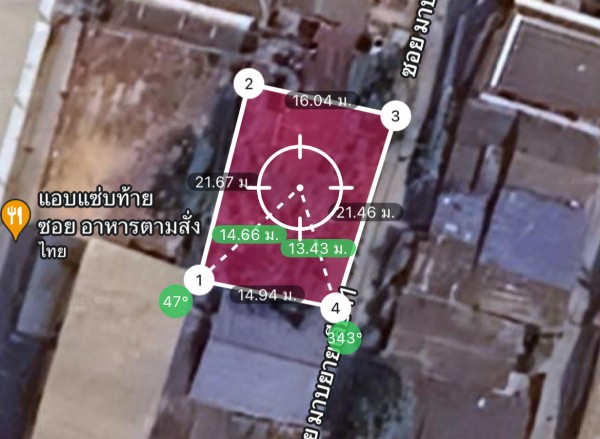600x439 pixels.
Task: Select boundary point 4
Action: click(x=335, y=307)
